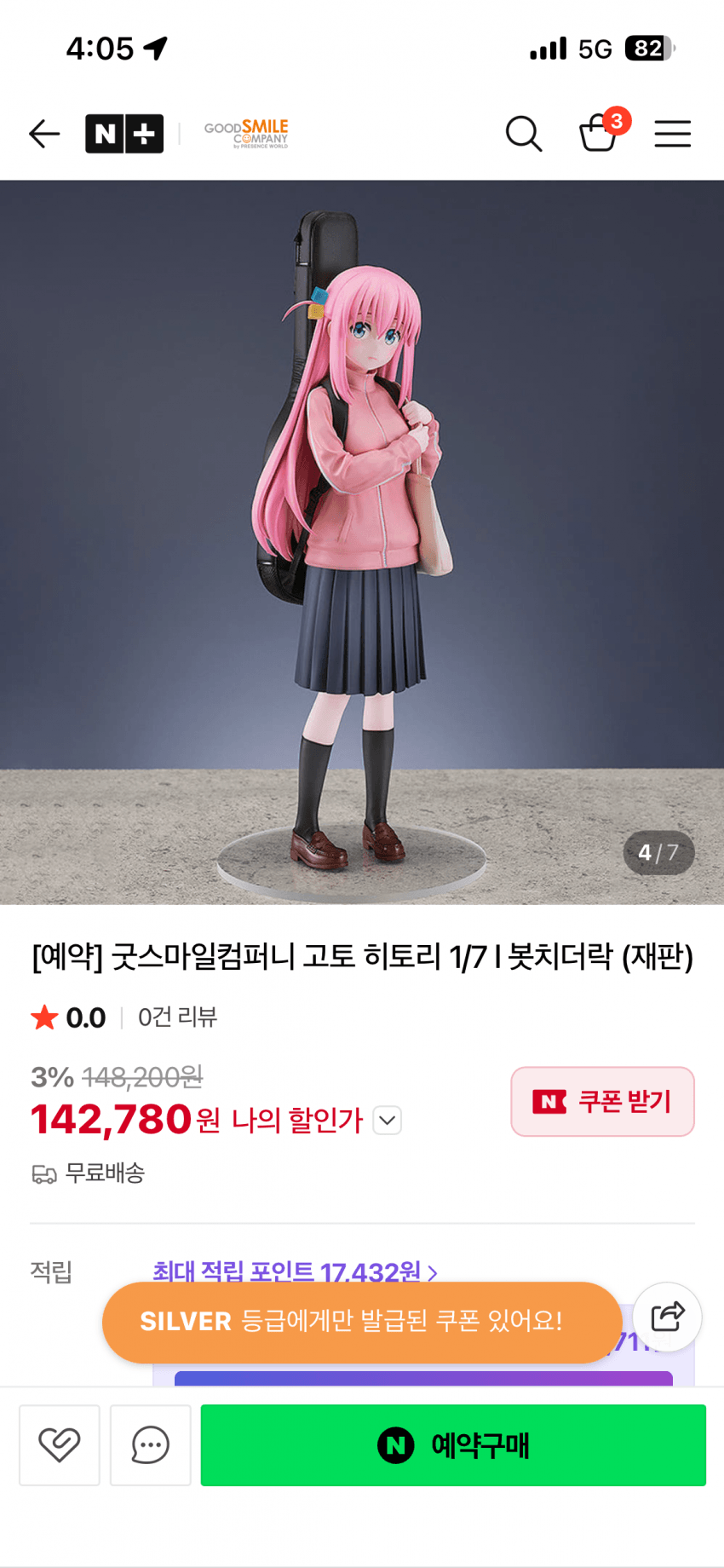Image resolution: width=724 pixels, height=1568 pixels.
Task: Tap the SILVER 등급 coupon banner
Action: pyautogui.click(x=362, y=1322)
